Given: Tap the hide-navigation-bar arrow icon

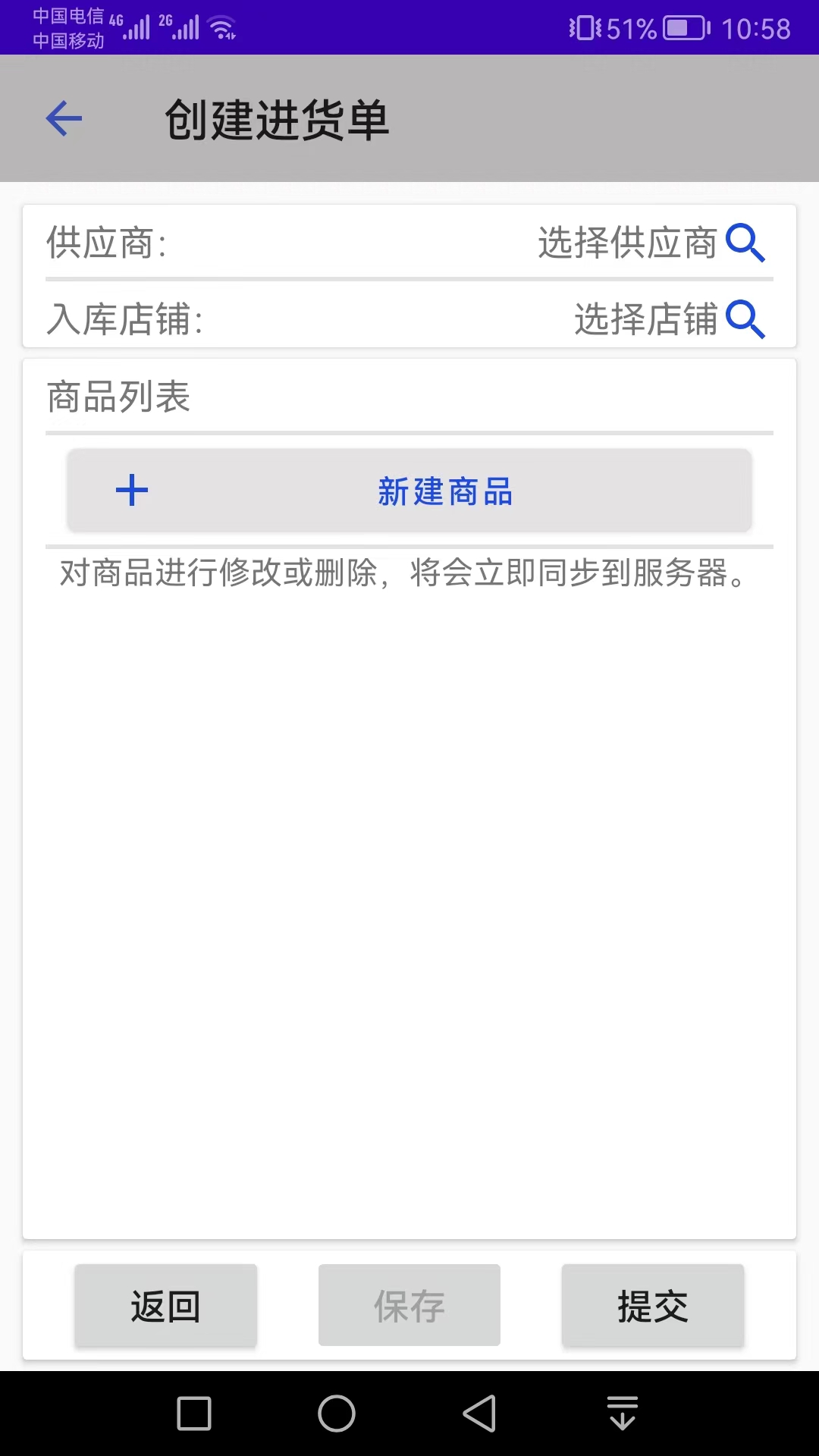Looking at the screenshot, I should 622,1414.
